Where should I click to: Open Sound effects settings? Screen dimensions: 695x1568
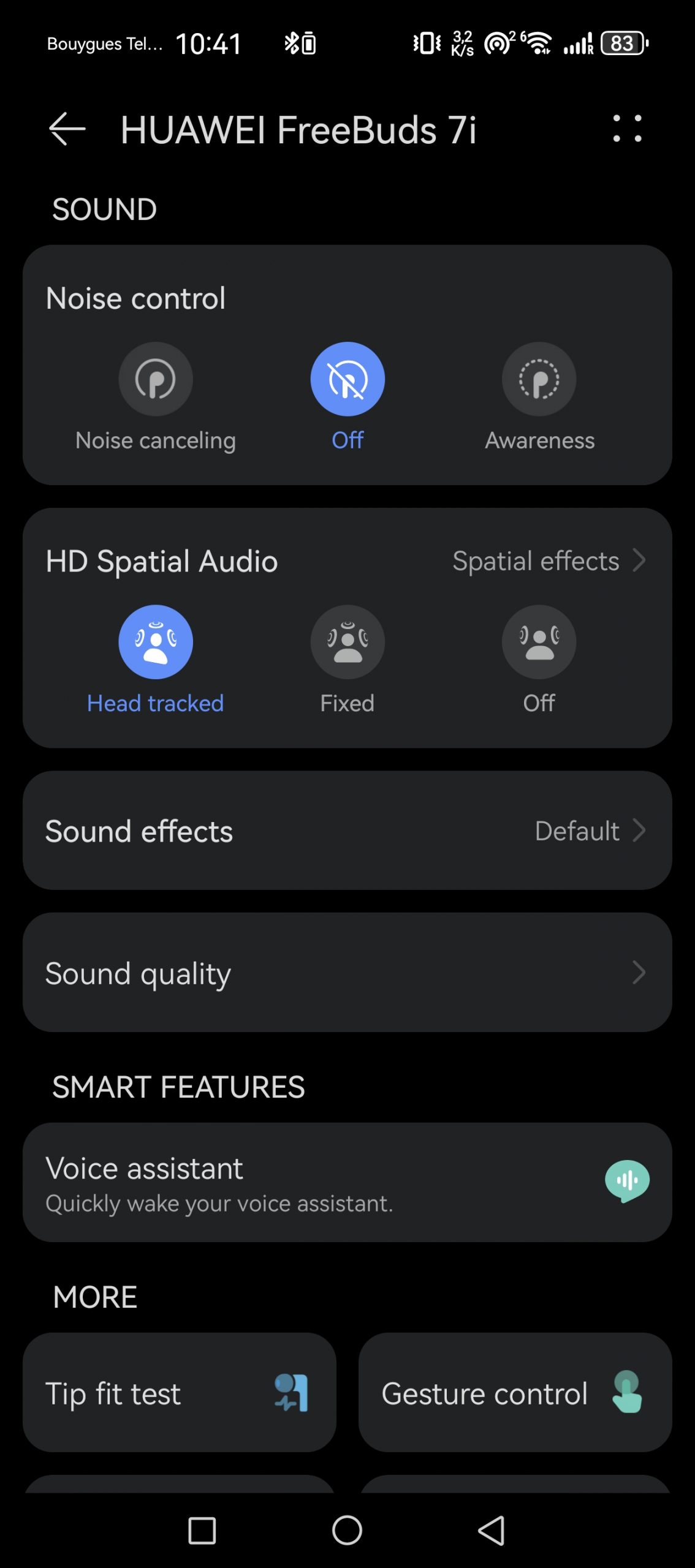pyautogui.click(x=347, y=831)
